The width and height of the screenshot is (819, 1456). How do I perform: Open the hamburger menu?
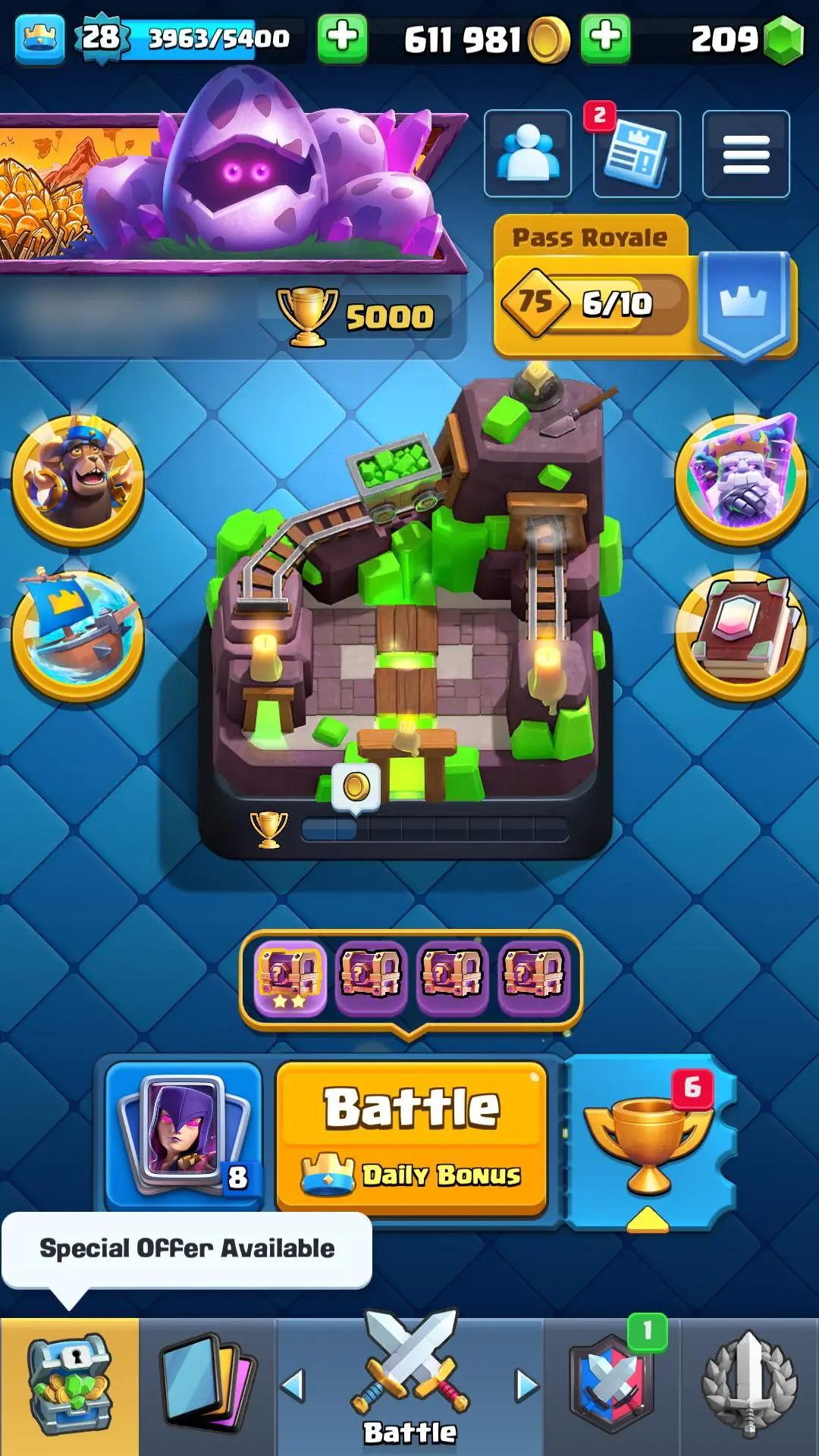coord(745,154)
